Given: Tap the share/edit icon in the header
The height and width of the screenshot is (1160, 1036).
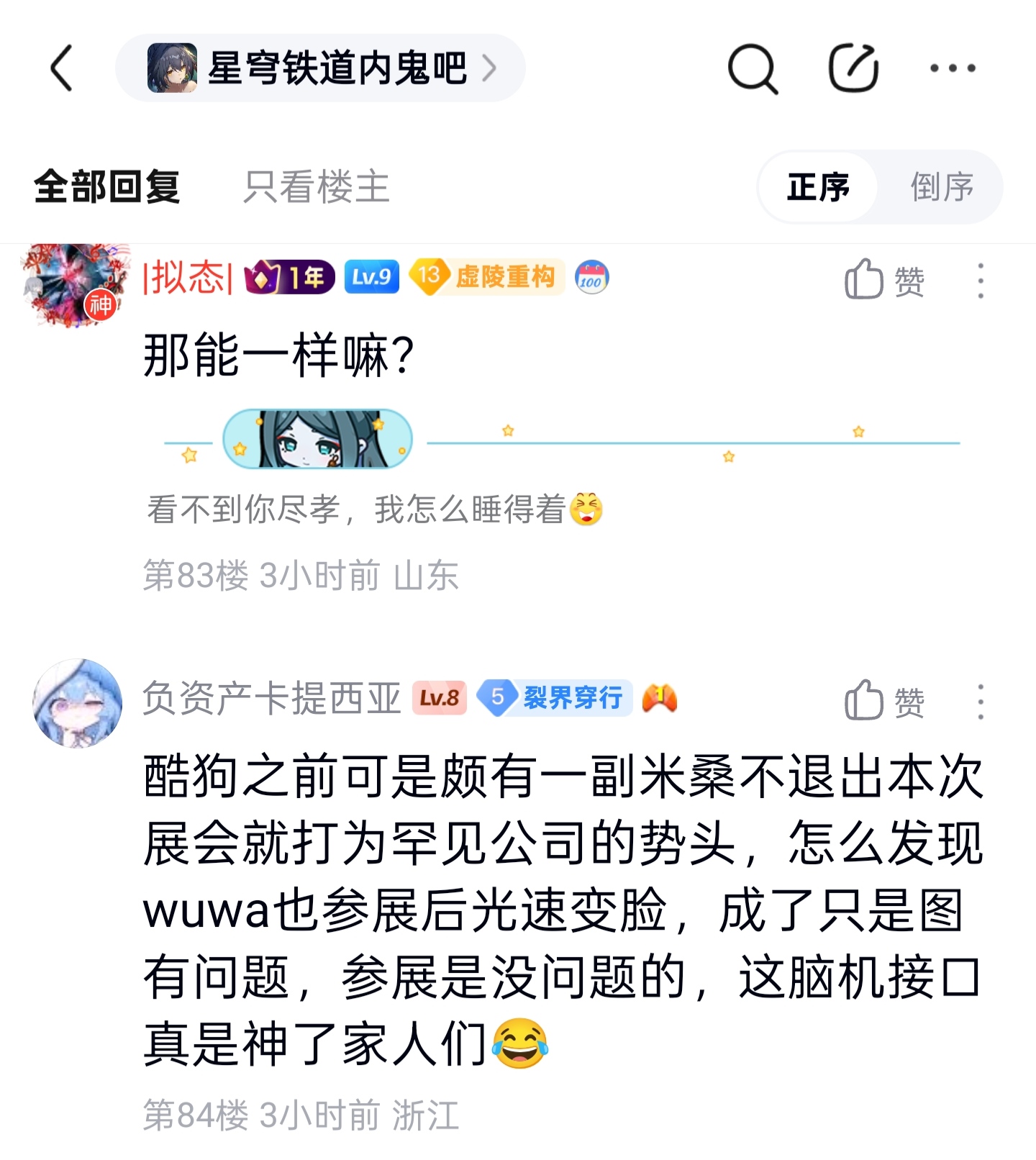Looking at the screenshot, I should click(x=853, y=68).
